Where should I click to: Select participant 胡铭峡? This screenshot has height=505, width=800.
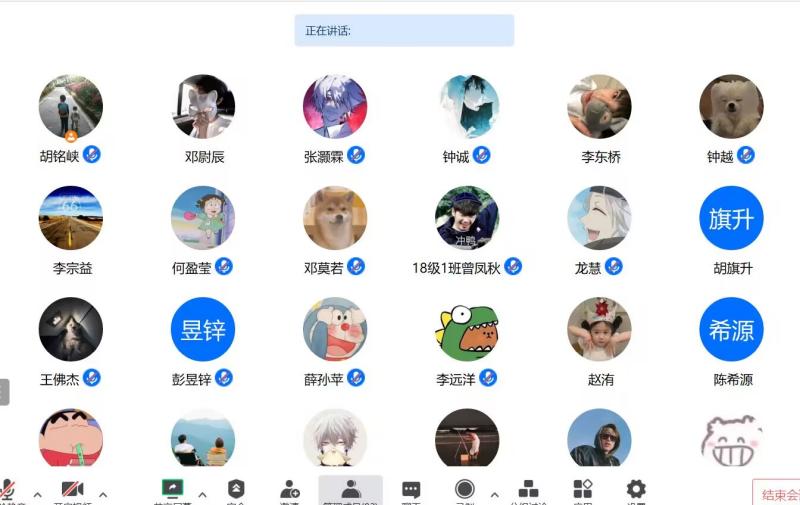tap(71, 107)
